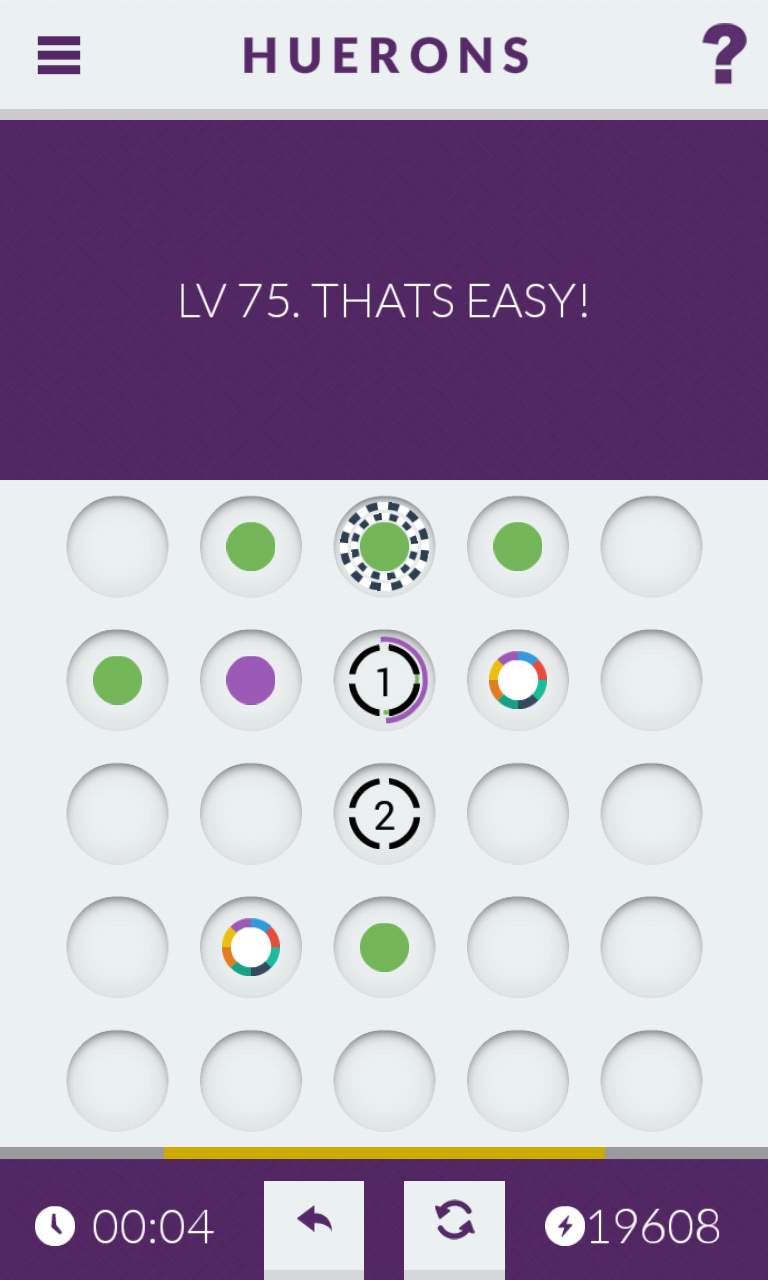The height and width of the screenshot is (1280, 768).
Task: Select the ring cell numbered 2
Action: click(x=384, y=814)
